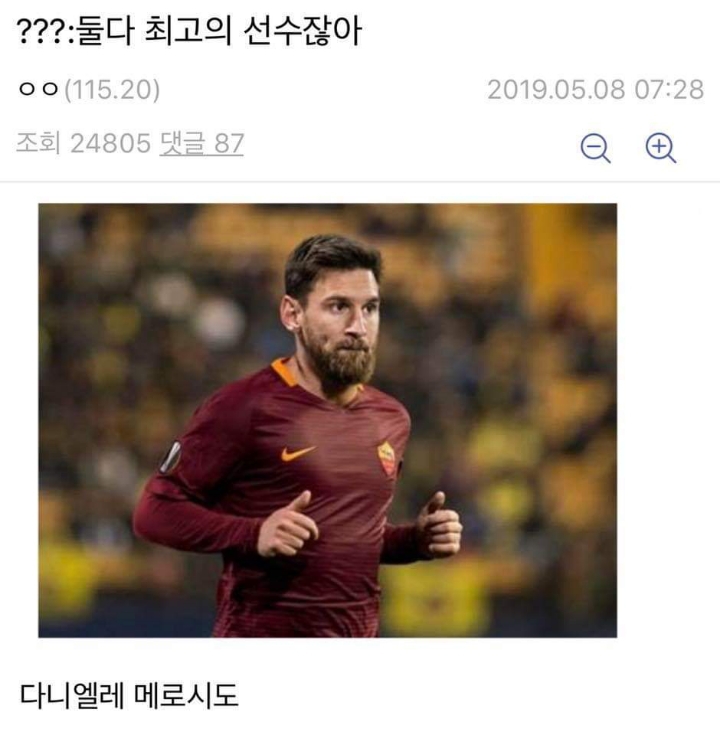Open the footballer photo in the post

pyautogui.click(x=328, y=420)
